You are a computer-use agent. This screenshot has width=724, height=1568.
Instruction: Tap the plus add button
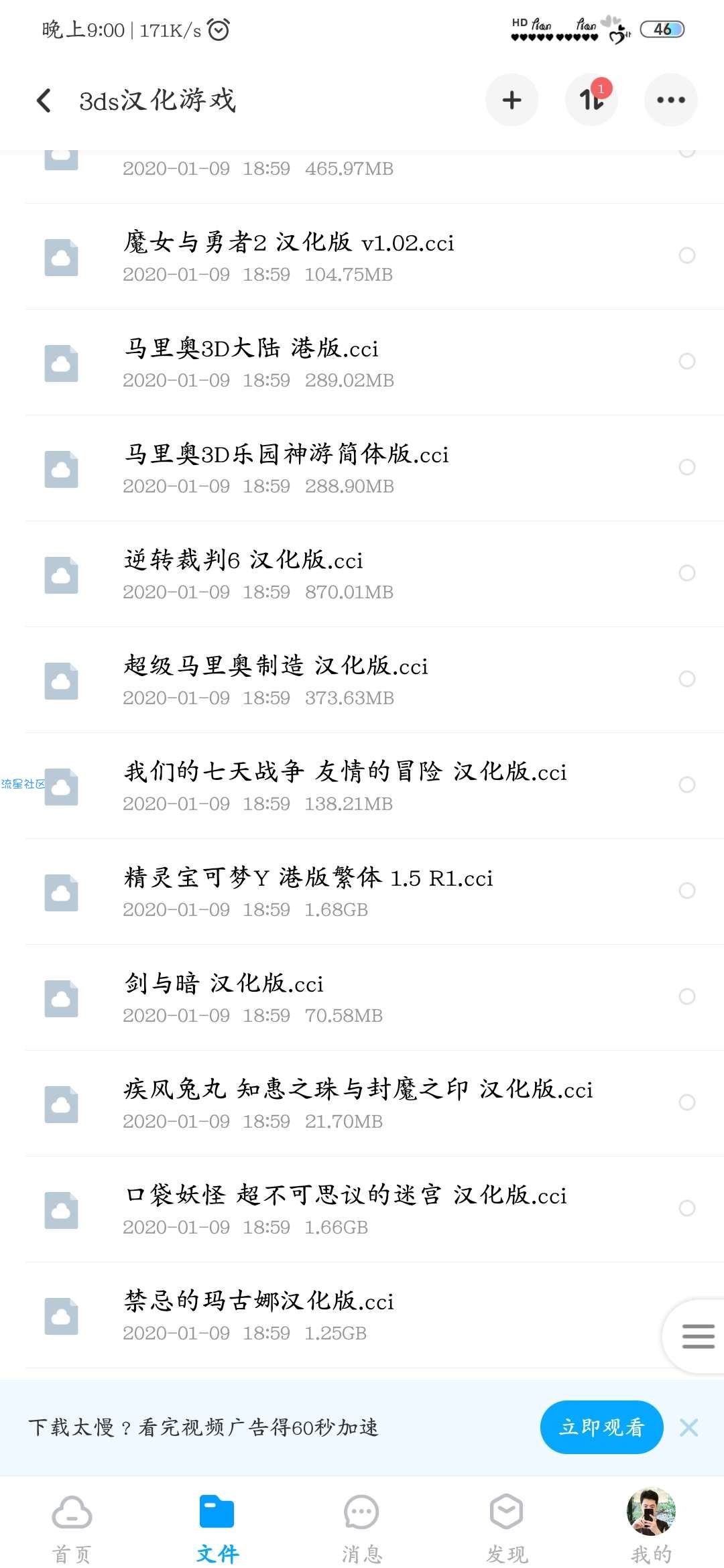point(512,101)
